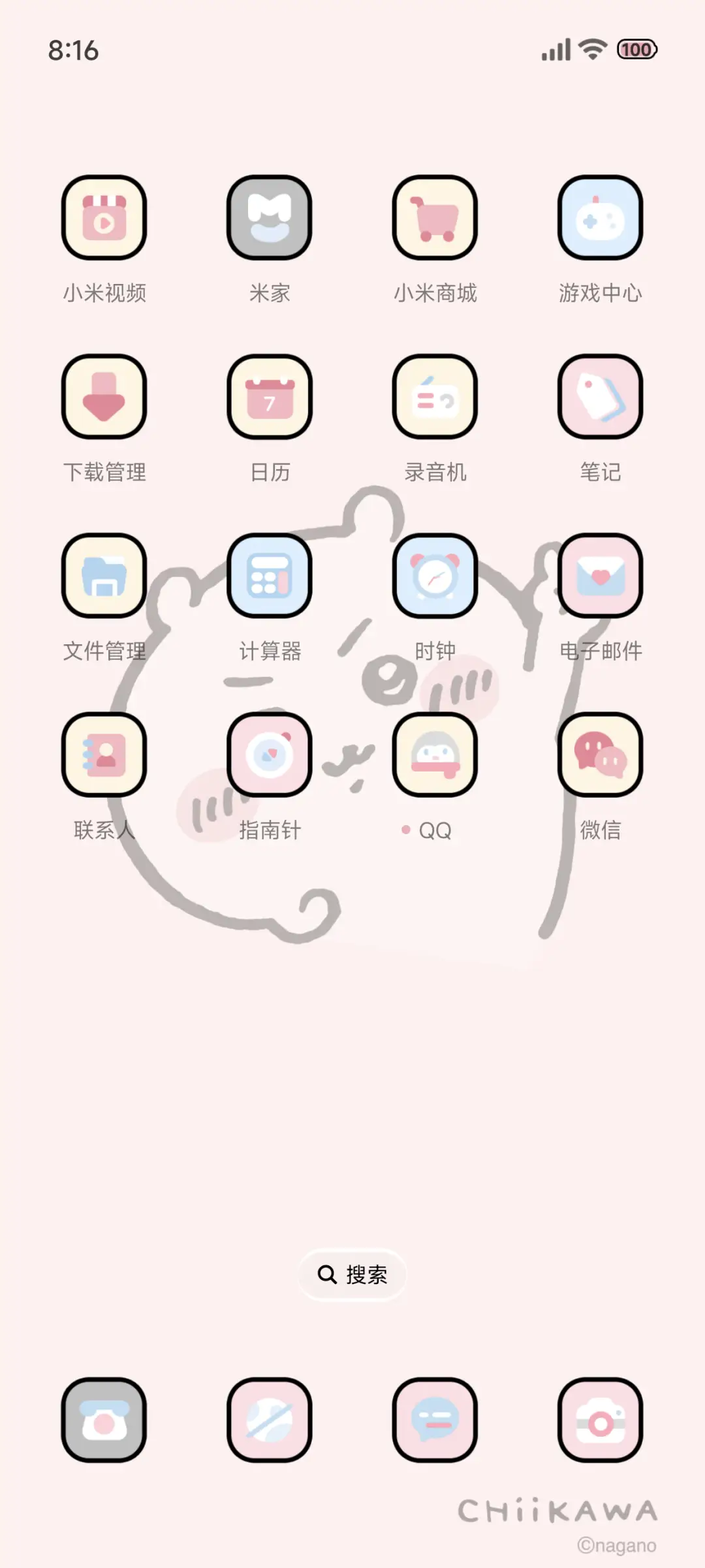The height and width of the screenshot is (1568, 705).
Task: Open the Downloads manager app
Action: coord(104,399)
